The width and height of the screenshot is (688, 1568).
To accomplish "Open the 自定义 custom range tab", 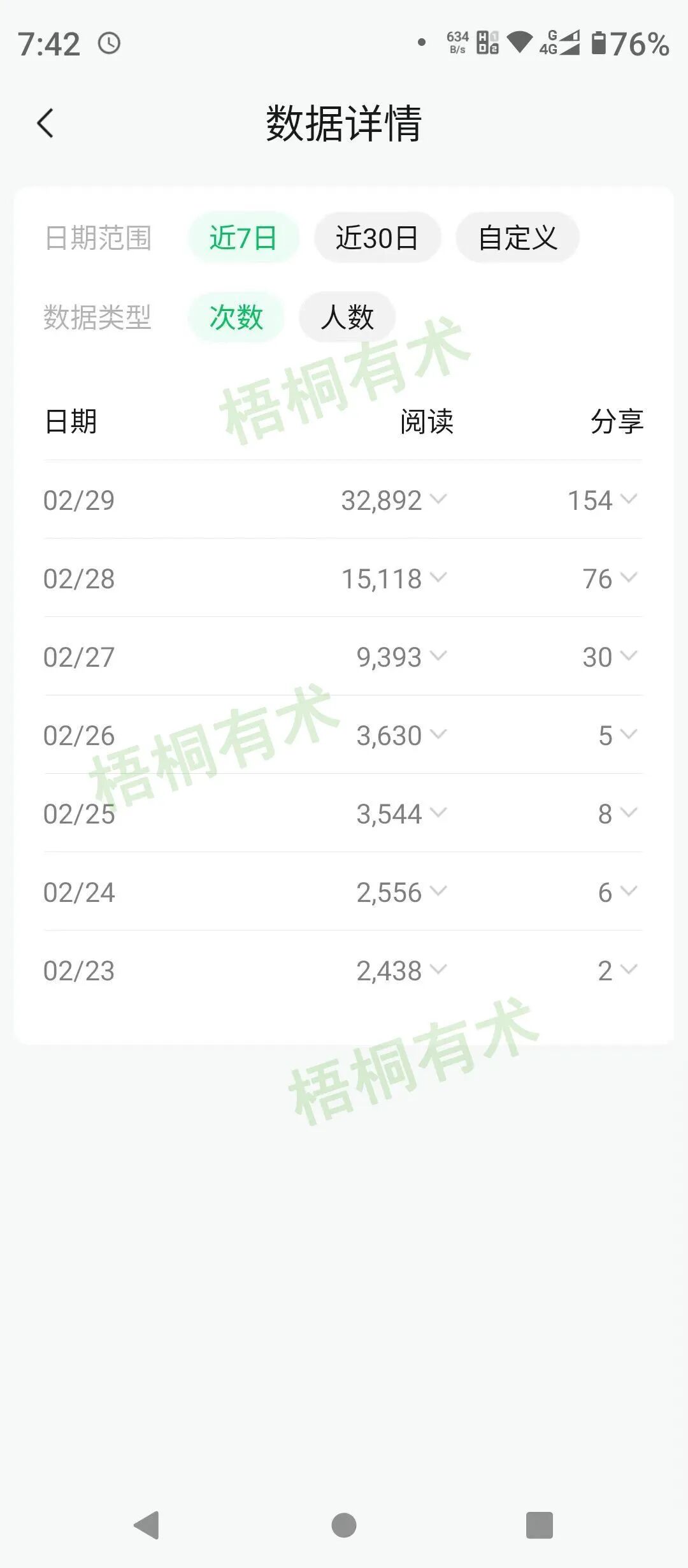I will click(x=517, y=237).
